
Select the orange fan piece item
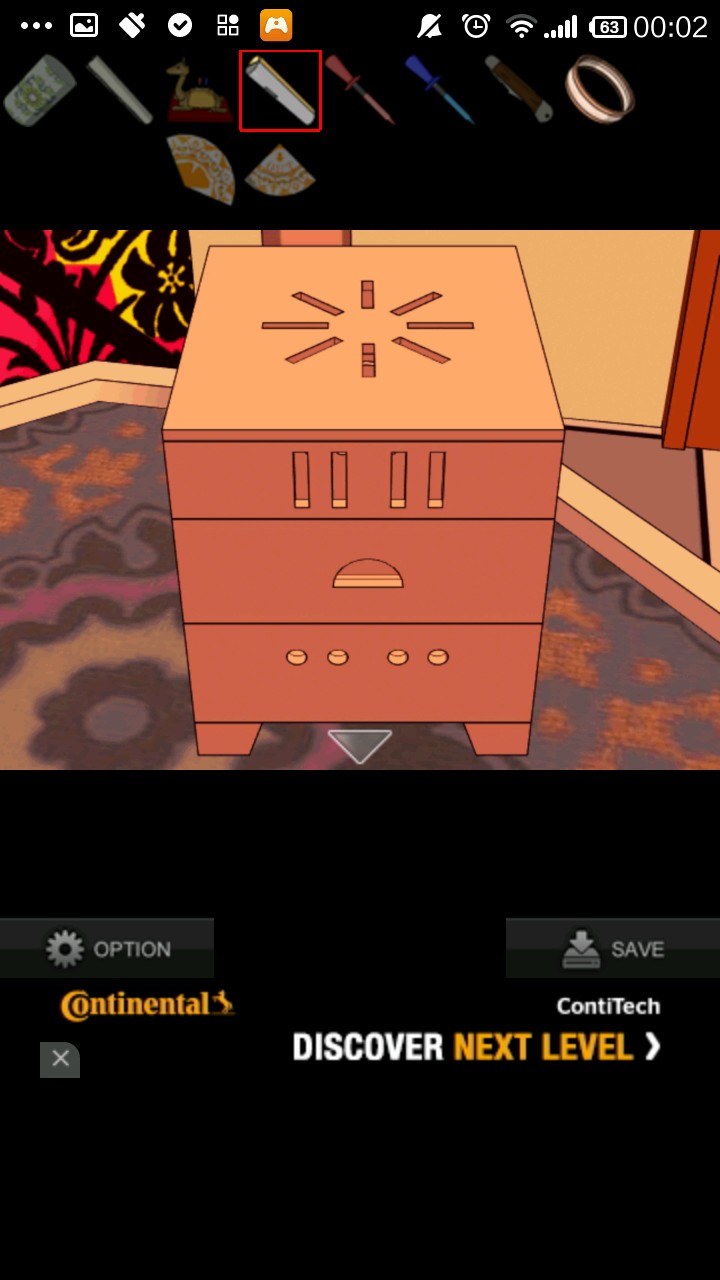coord(200,169)
